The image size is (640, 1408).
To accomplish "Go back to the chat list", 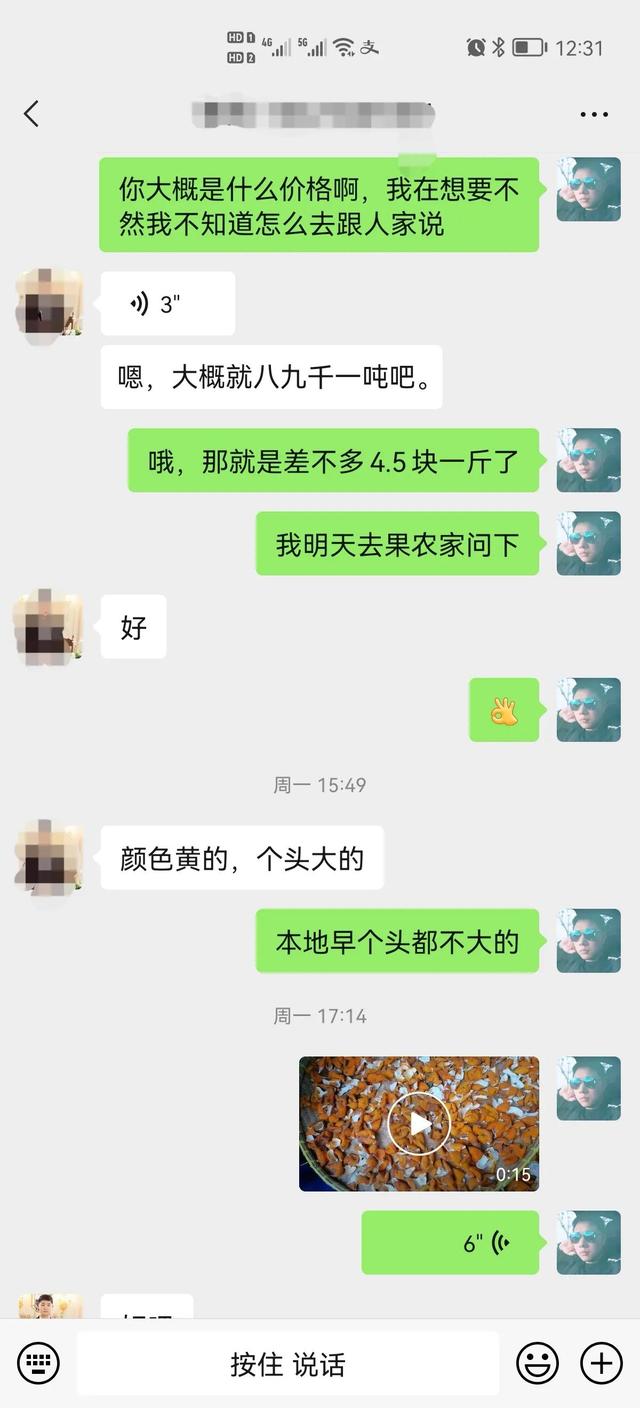I will tap(32, 114).
